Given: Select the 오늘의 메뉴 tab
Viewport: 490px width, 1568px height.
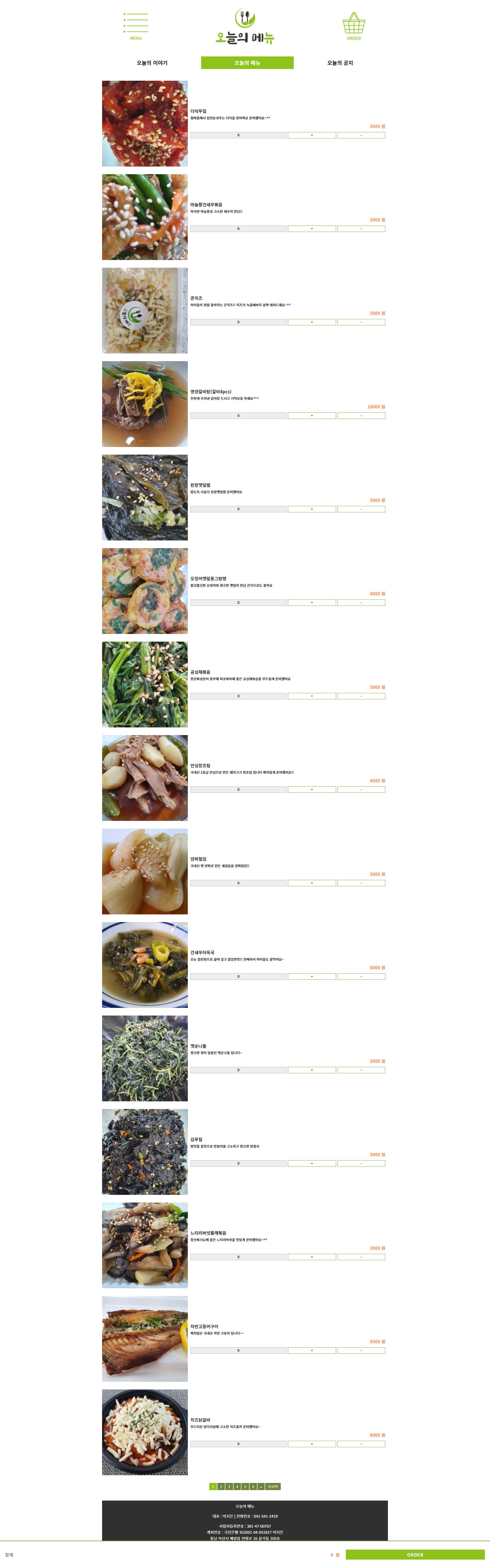Looking at the screenshot, I should tap(247, 63).
